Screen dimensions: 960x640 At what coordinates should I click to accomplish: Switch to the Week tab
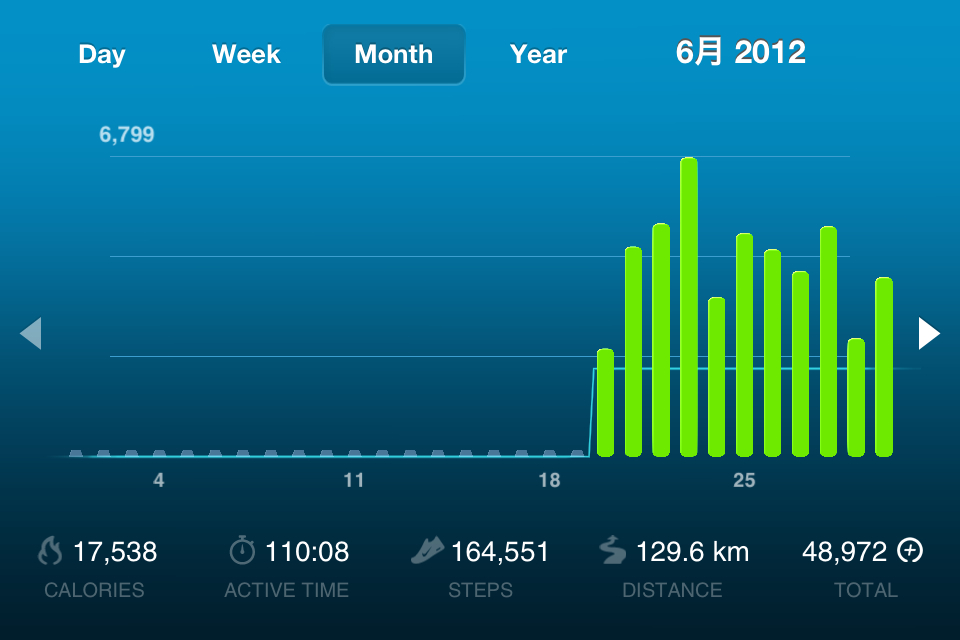coord(246,54)
